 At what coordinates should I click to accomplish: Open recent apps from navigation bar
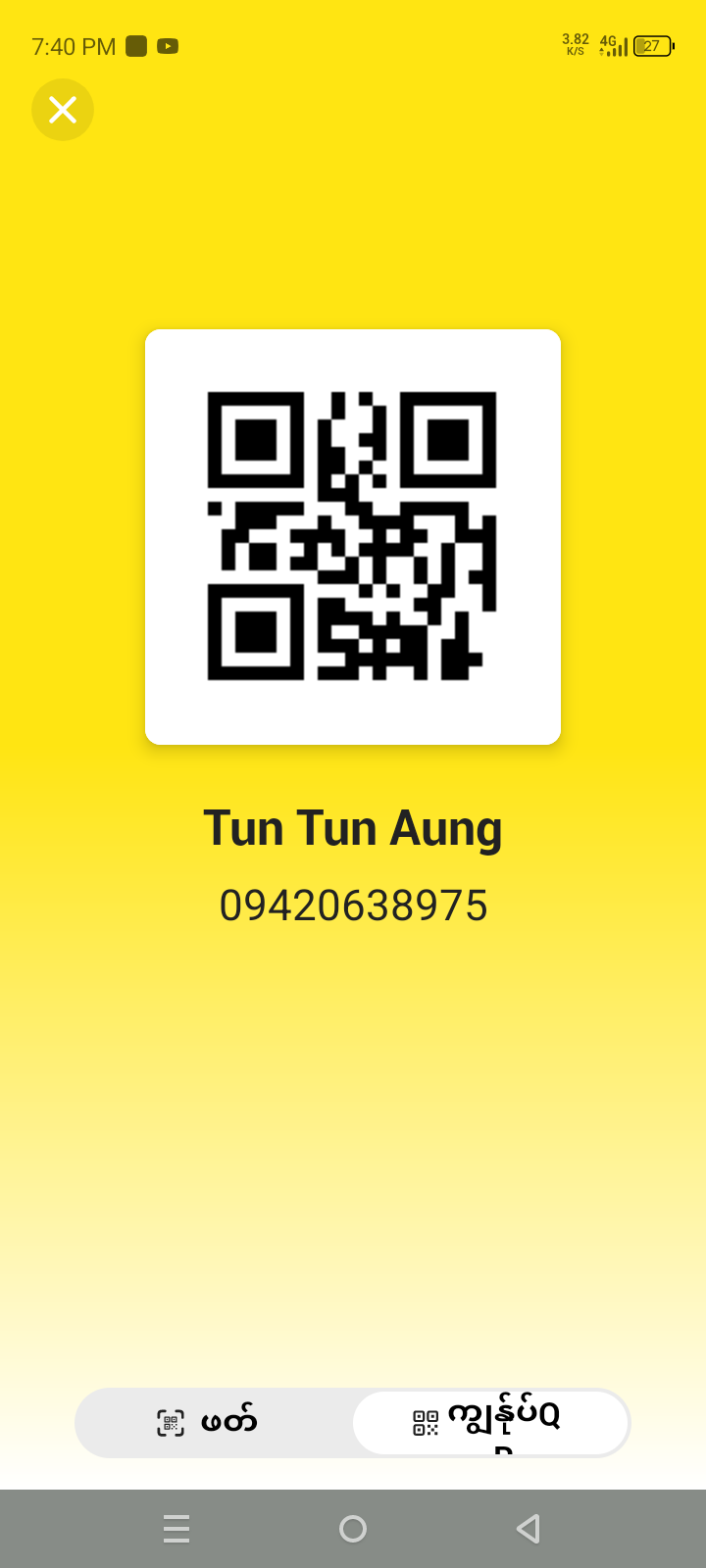176,1529
